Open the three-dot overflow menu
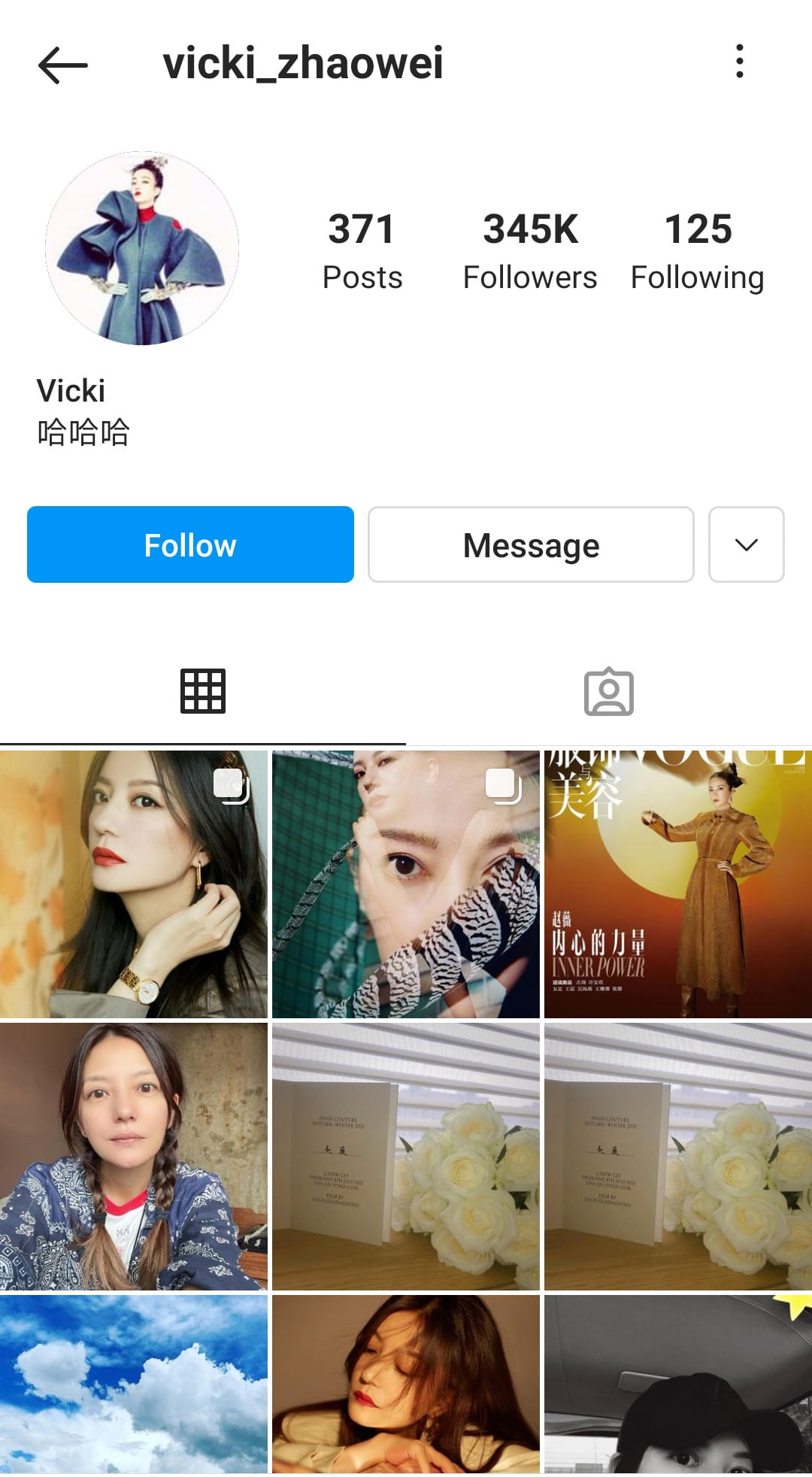 point(740,62)
